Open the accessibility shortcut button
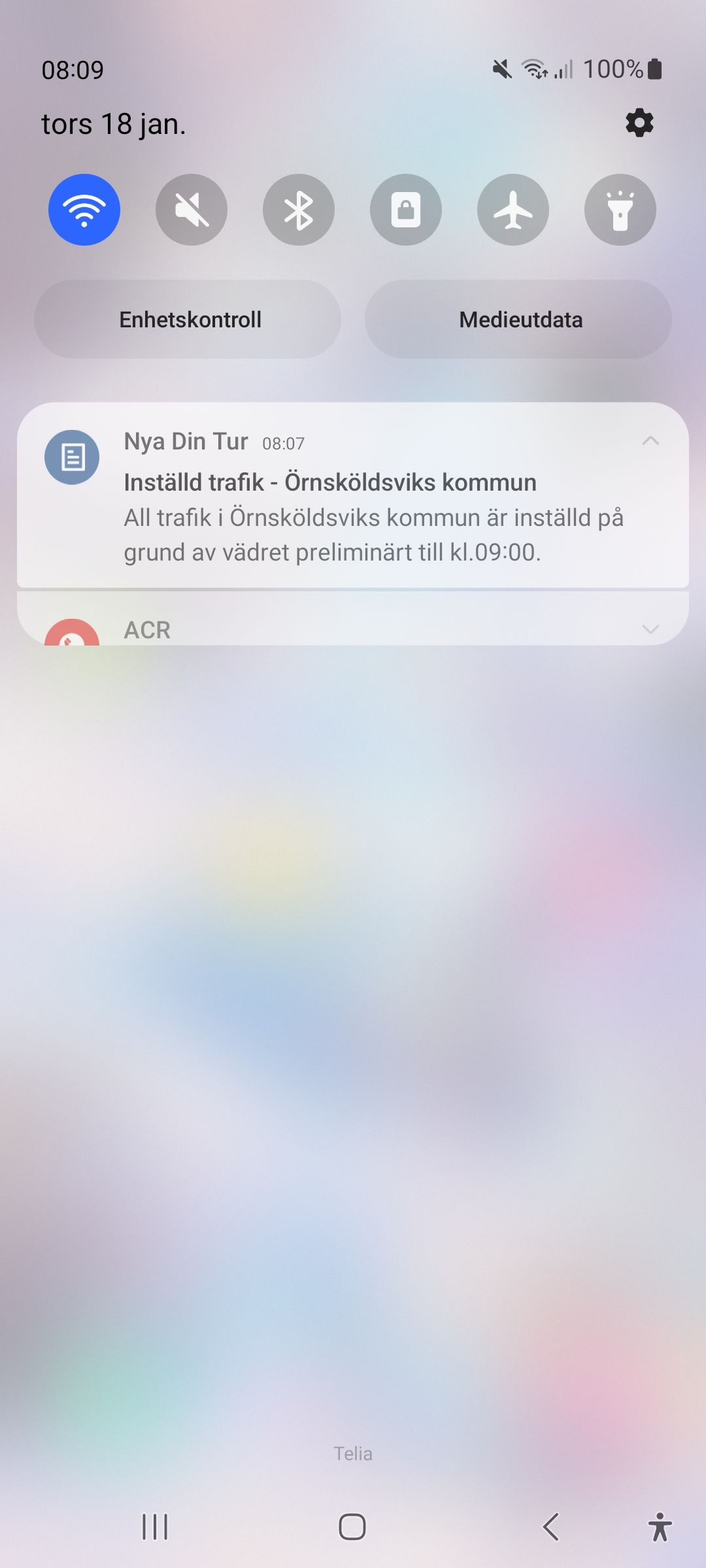 click(x=660, y=1527)
